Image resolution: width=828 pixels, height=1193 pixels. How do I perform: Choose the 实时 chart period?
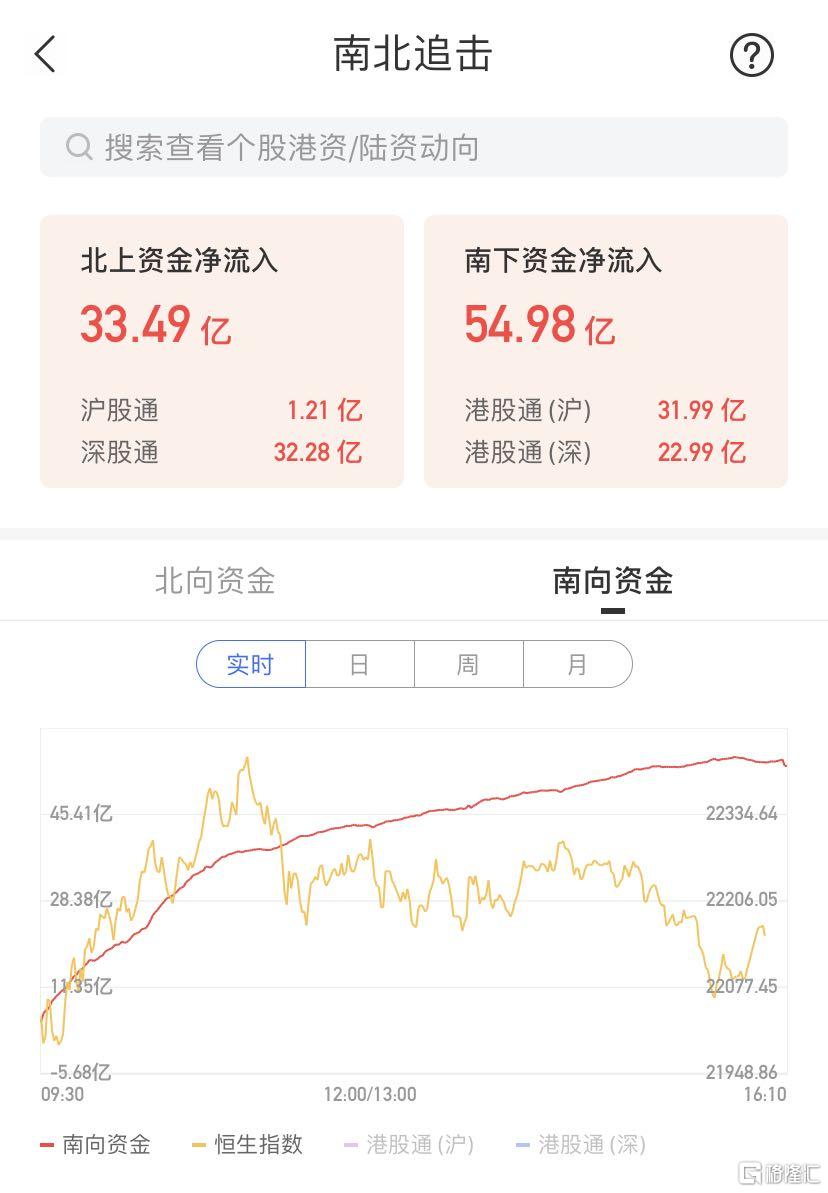251,664
